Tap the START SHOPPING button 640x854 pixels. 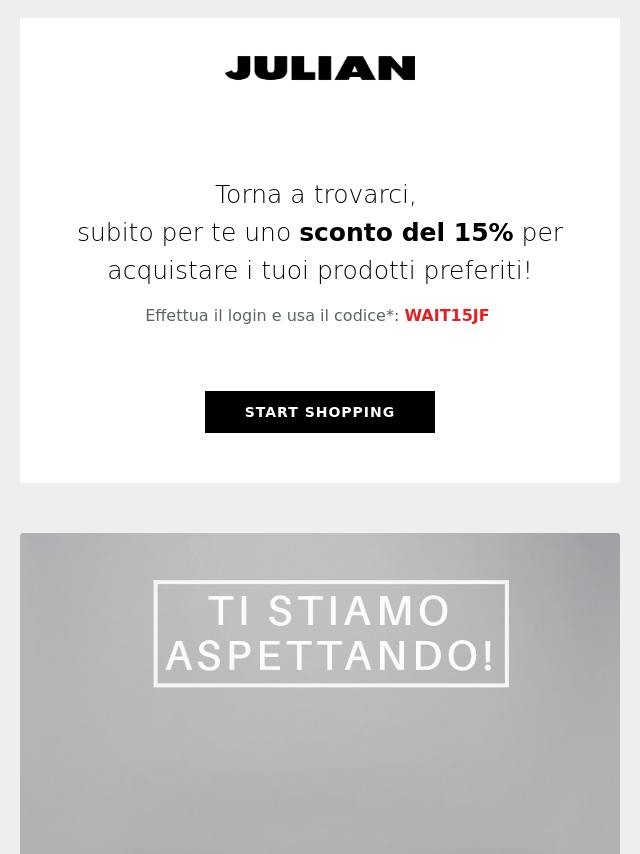(x=320, y=412)
